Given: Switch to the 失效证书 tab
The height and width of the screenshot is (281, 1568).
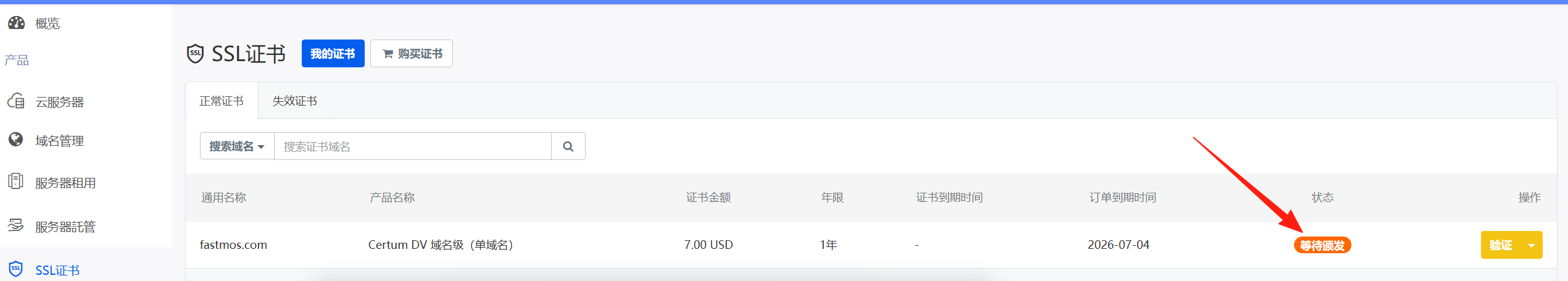Looking at the screenshot, I should [295, 101].
